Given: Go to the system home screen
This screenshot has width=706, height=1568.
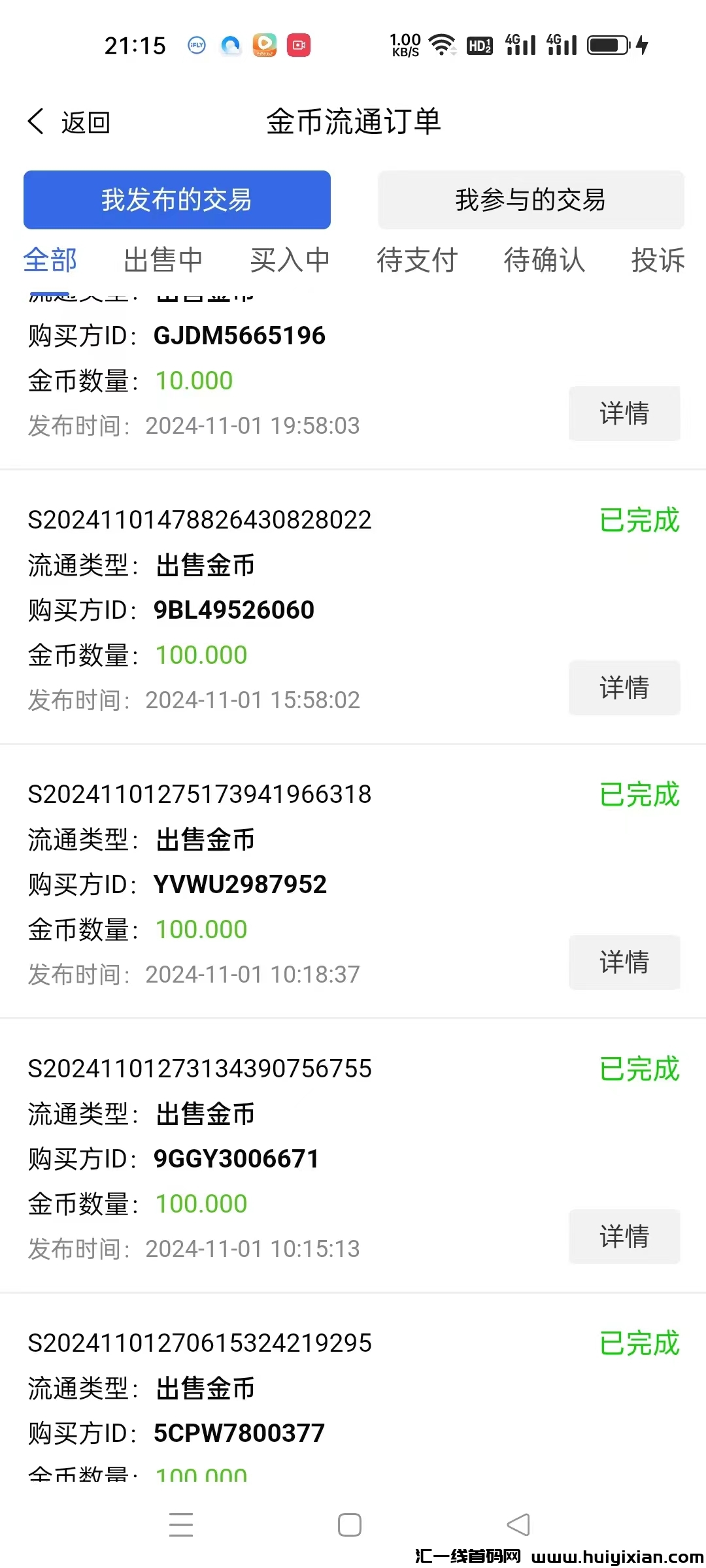Looking at the screenshot, I should click(x=350, y=1525).
